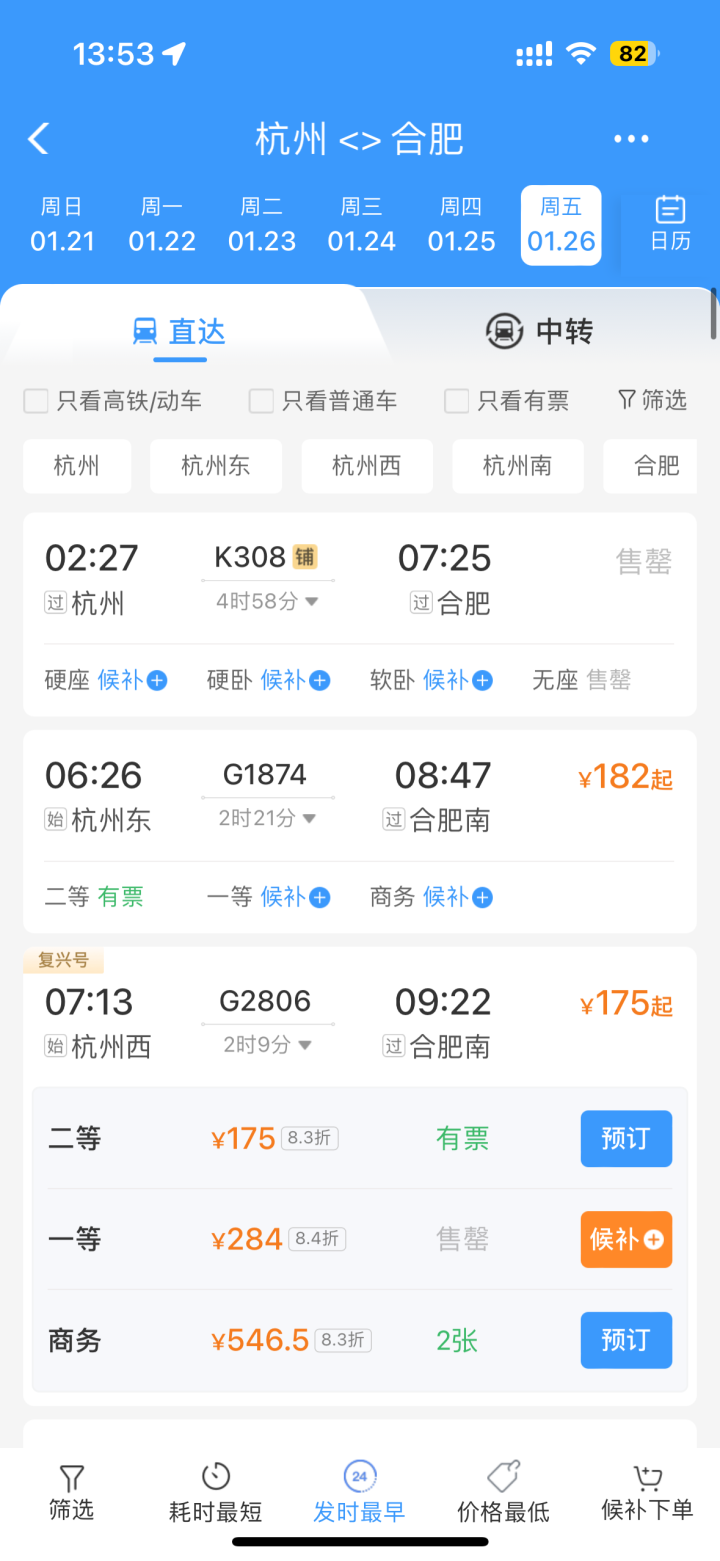Select the date 周三 01.24
The height and width of the screenshot is (1561, 720).
(x=361, y=225)
